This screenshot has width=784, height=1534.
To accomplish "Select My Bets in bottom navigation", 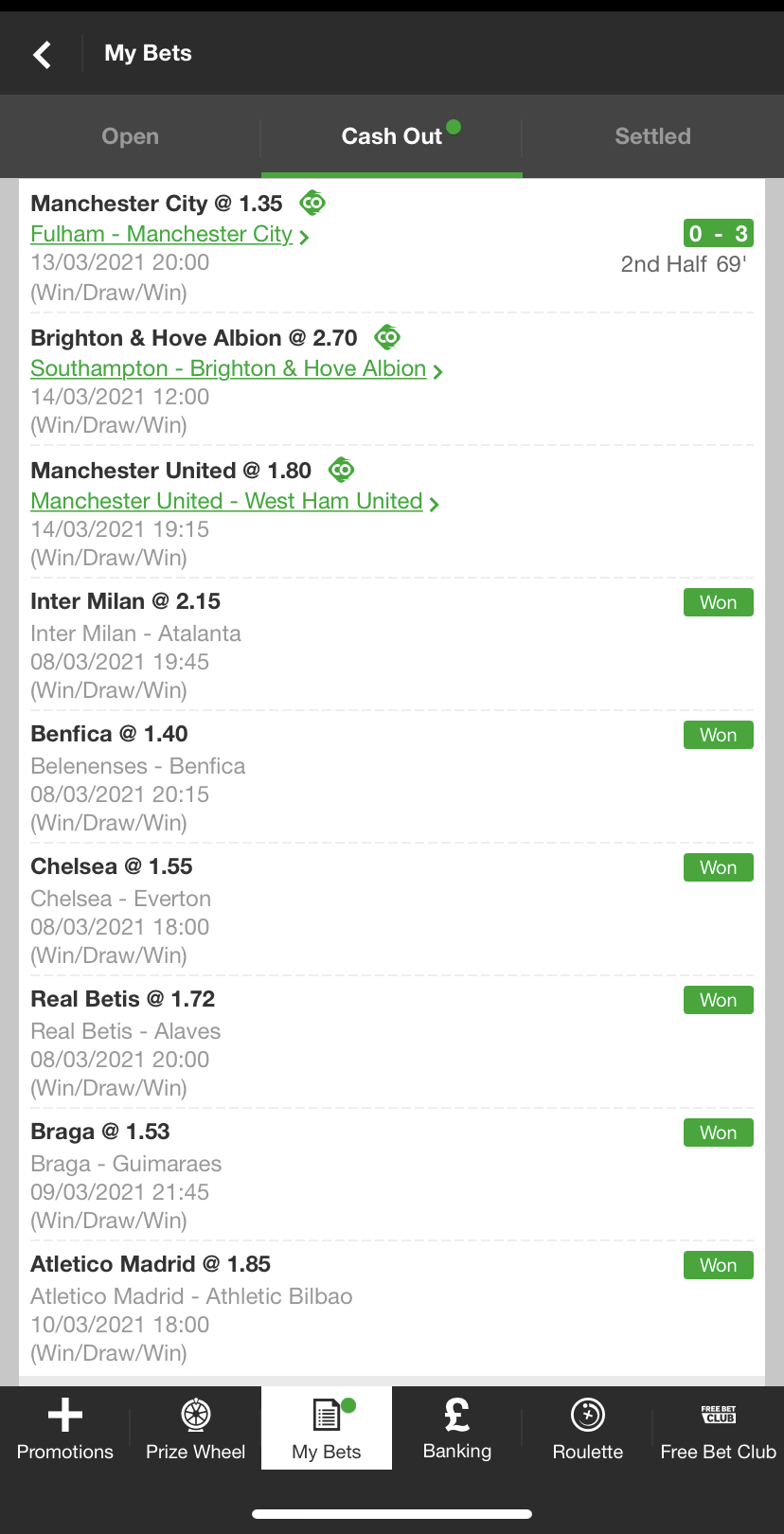I will pyautogui.click(x=327, y=1428).
